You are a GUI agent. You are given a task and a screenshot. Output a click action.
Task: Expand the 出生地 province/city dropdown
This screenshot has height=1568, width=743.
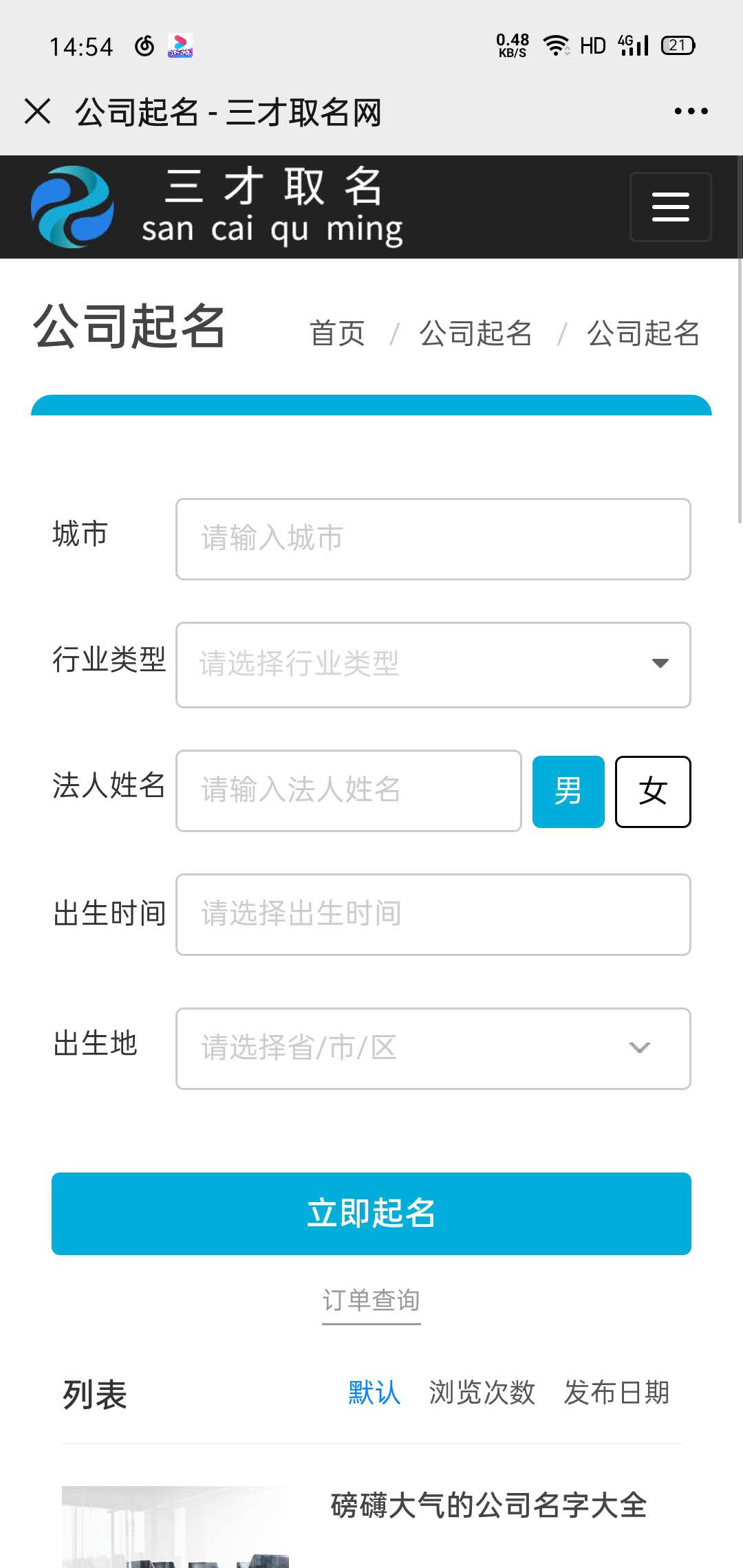pos(433,1049)
